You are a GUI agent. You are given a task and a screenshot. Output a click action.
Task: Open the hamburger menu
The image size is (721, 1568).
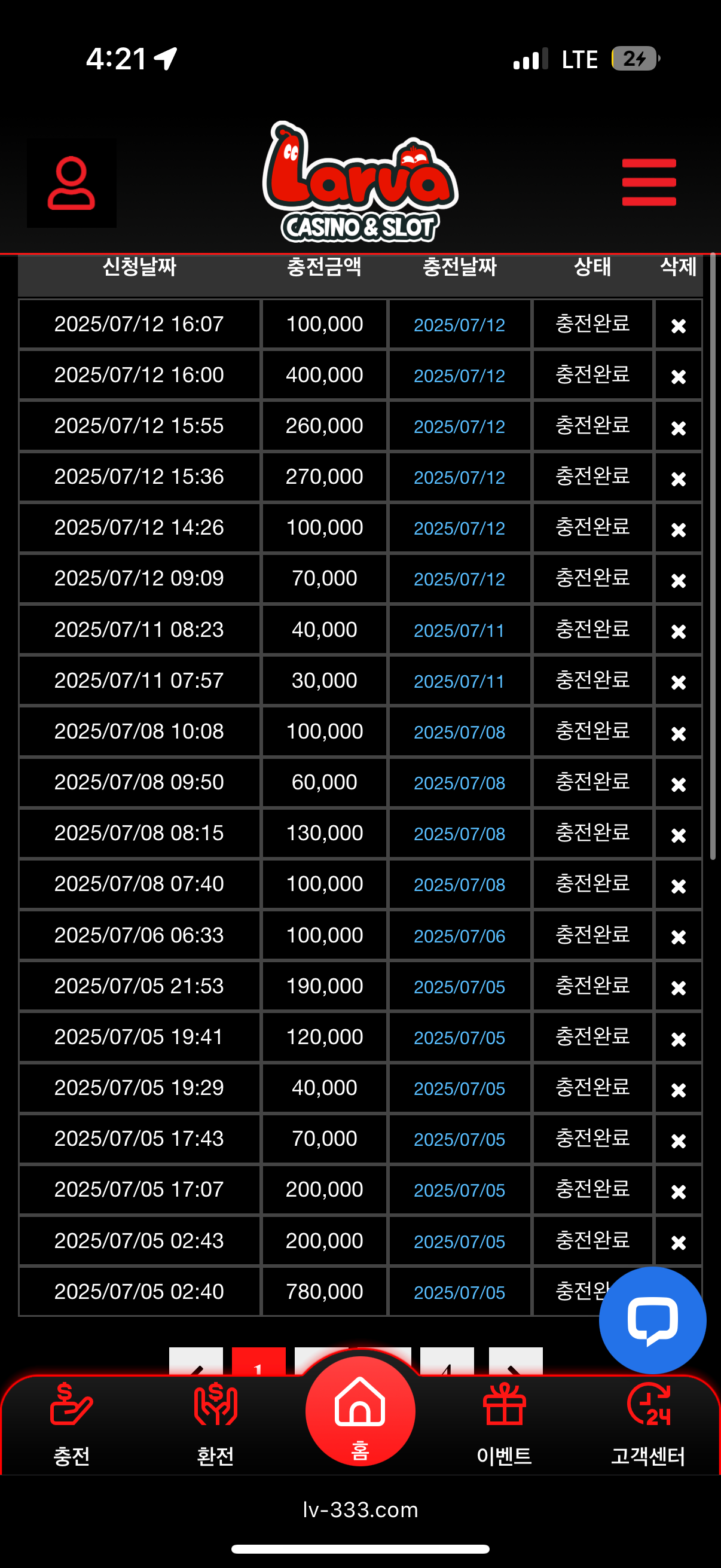[649, 182]
